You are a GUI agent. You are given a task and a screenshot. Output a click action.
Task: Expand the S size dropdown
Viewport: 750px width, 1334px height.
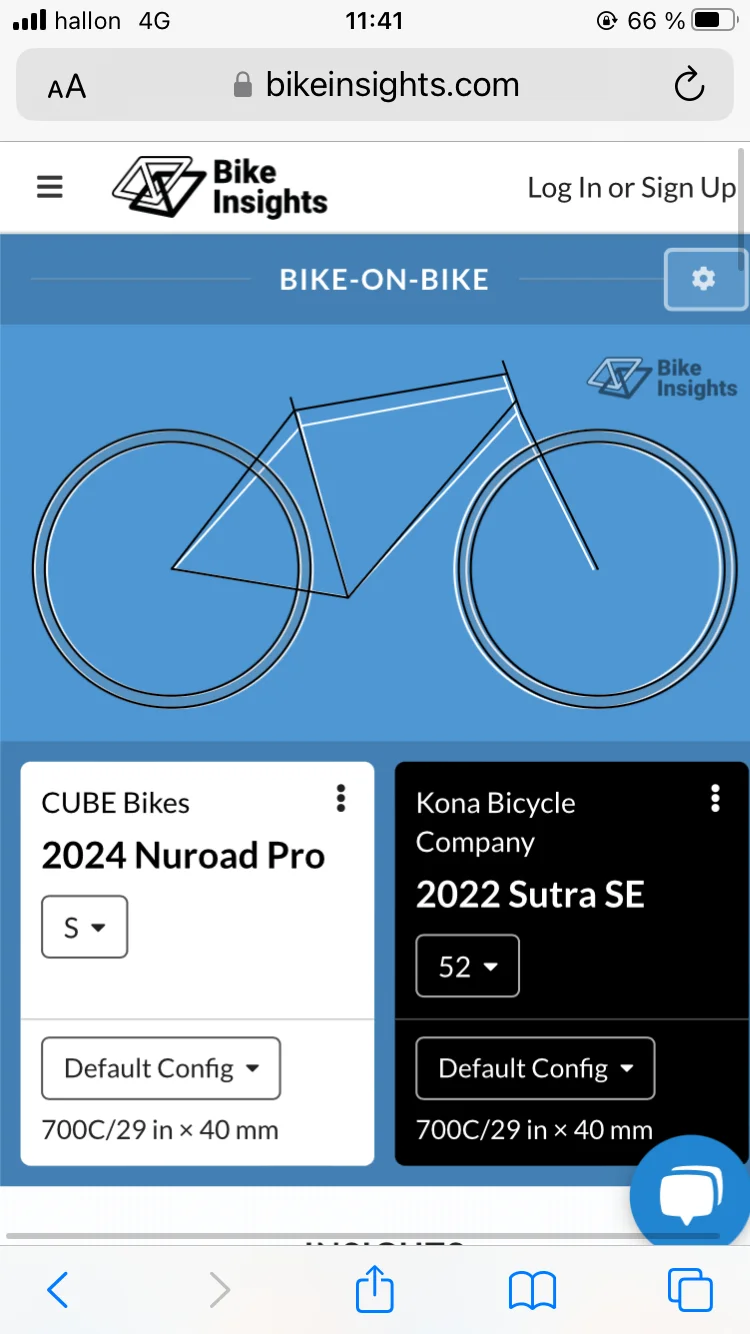[x=84, y=927]
